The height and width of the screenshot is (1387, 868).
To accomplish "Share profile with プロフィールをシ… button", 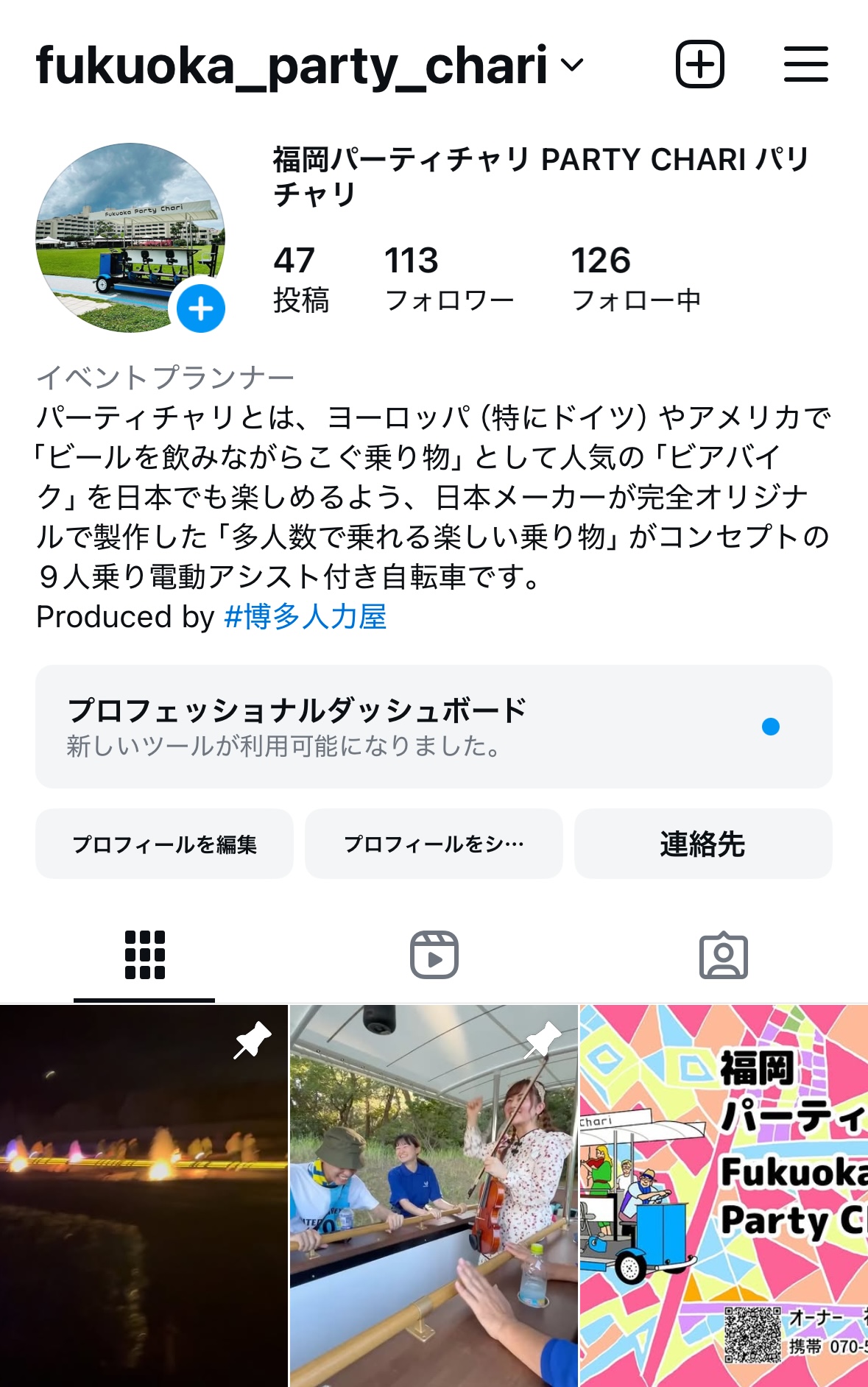I will pyautogui.click(x=434, y=844).
